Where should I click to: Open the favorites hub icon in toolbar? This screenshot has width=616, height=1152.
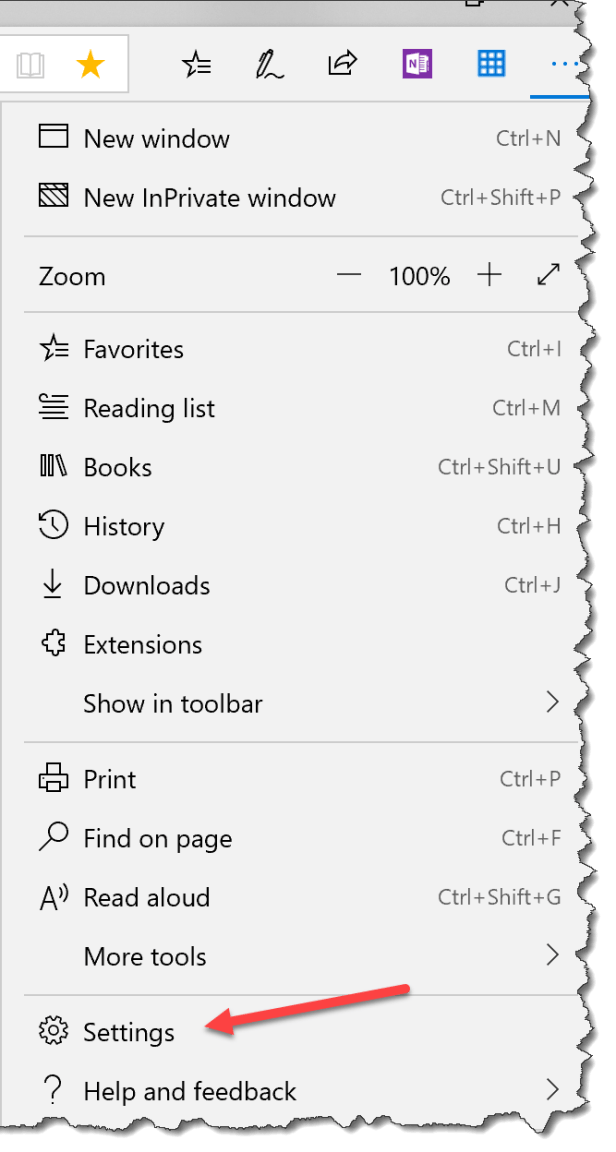tap(196, 66)
